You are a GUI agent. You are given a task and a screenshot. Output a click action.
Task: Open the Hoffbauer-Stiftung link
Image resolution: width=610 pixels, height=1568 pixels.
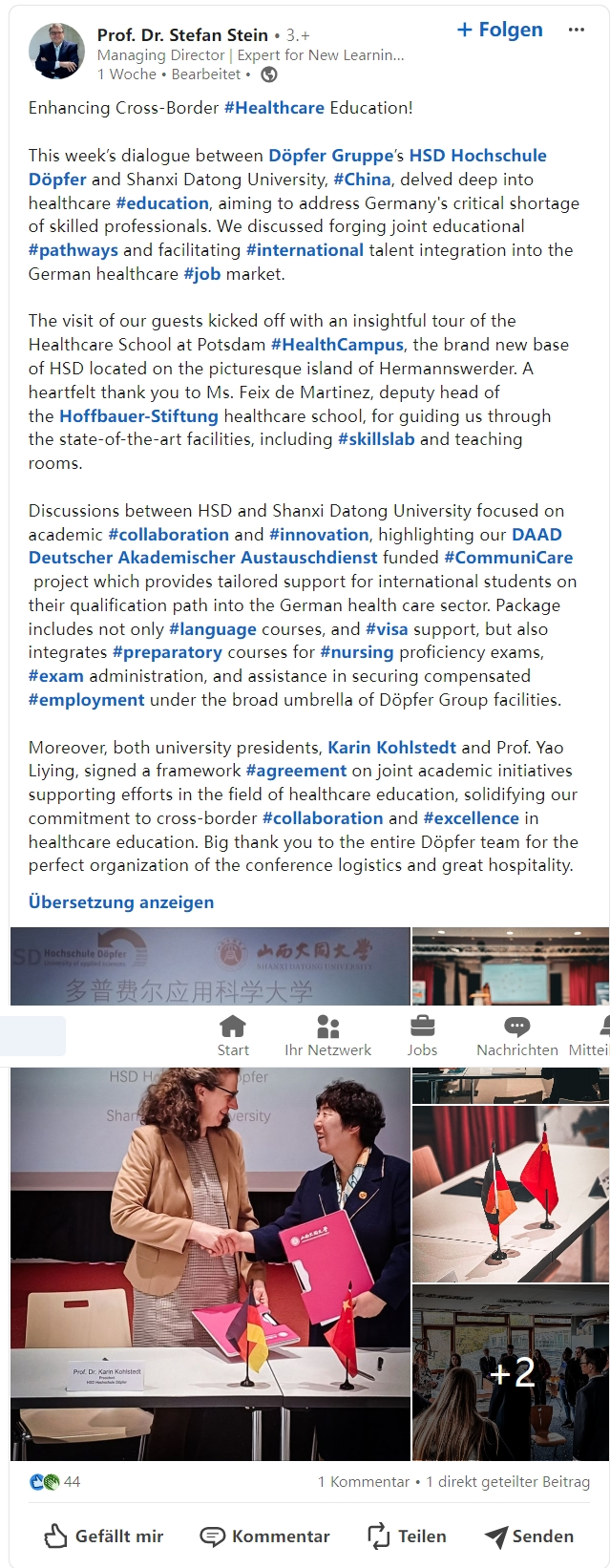click(x=138, y=416)
